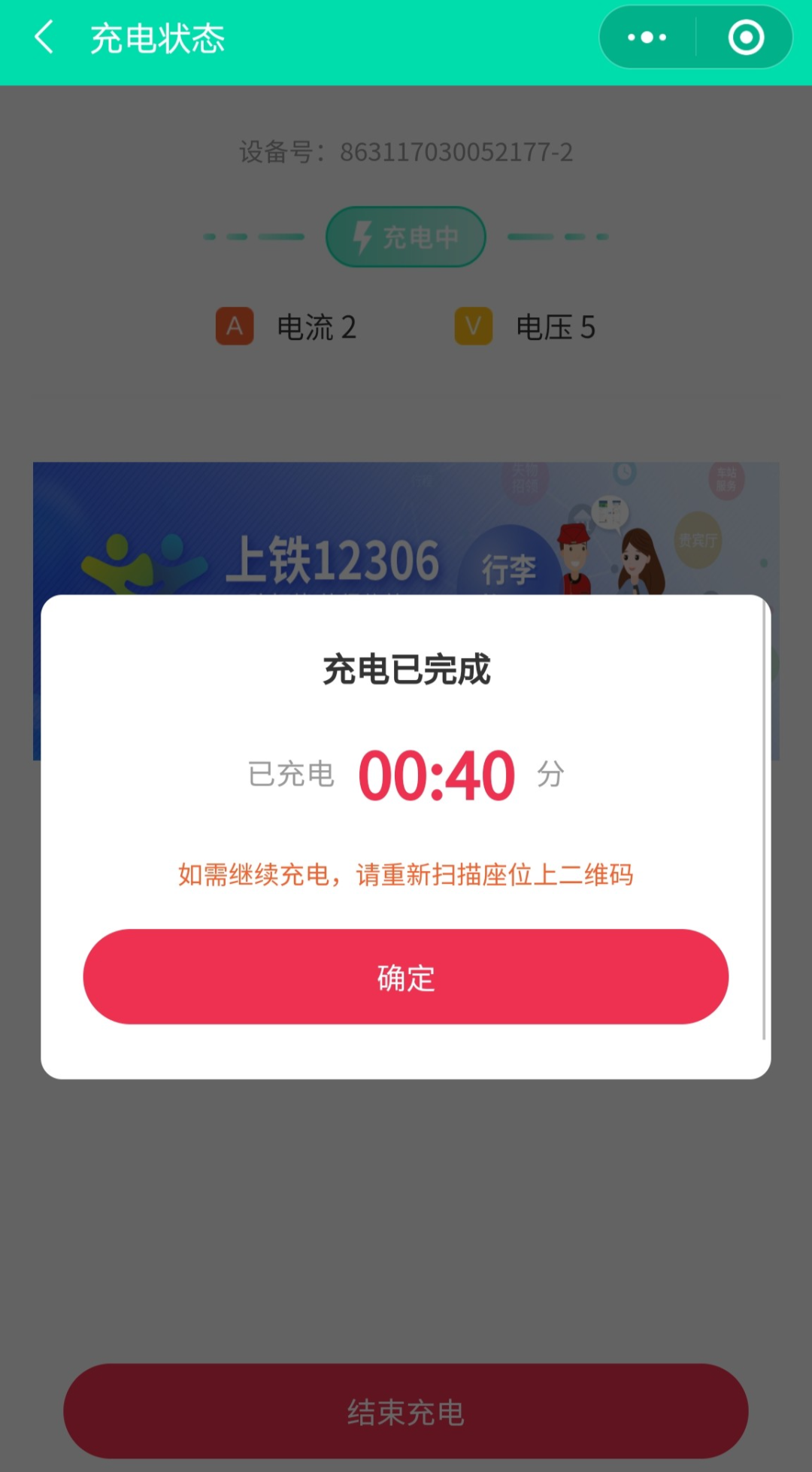Viewport: 812px width, 1472px height.
Task: Close the mini program via the circle icon
Action: click(746, 38)
